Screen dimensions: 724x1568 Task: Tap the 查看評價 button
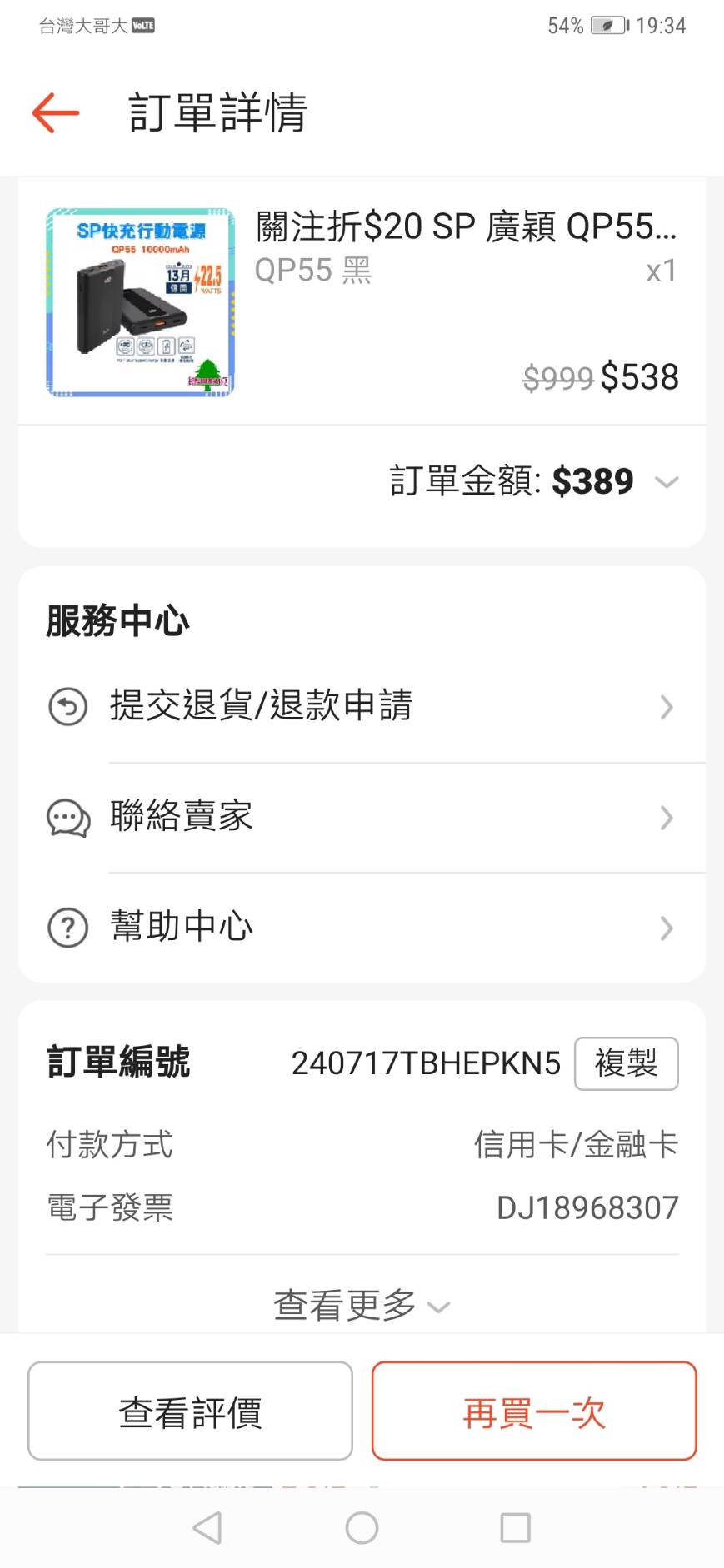[x=190, y=1411]
